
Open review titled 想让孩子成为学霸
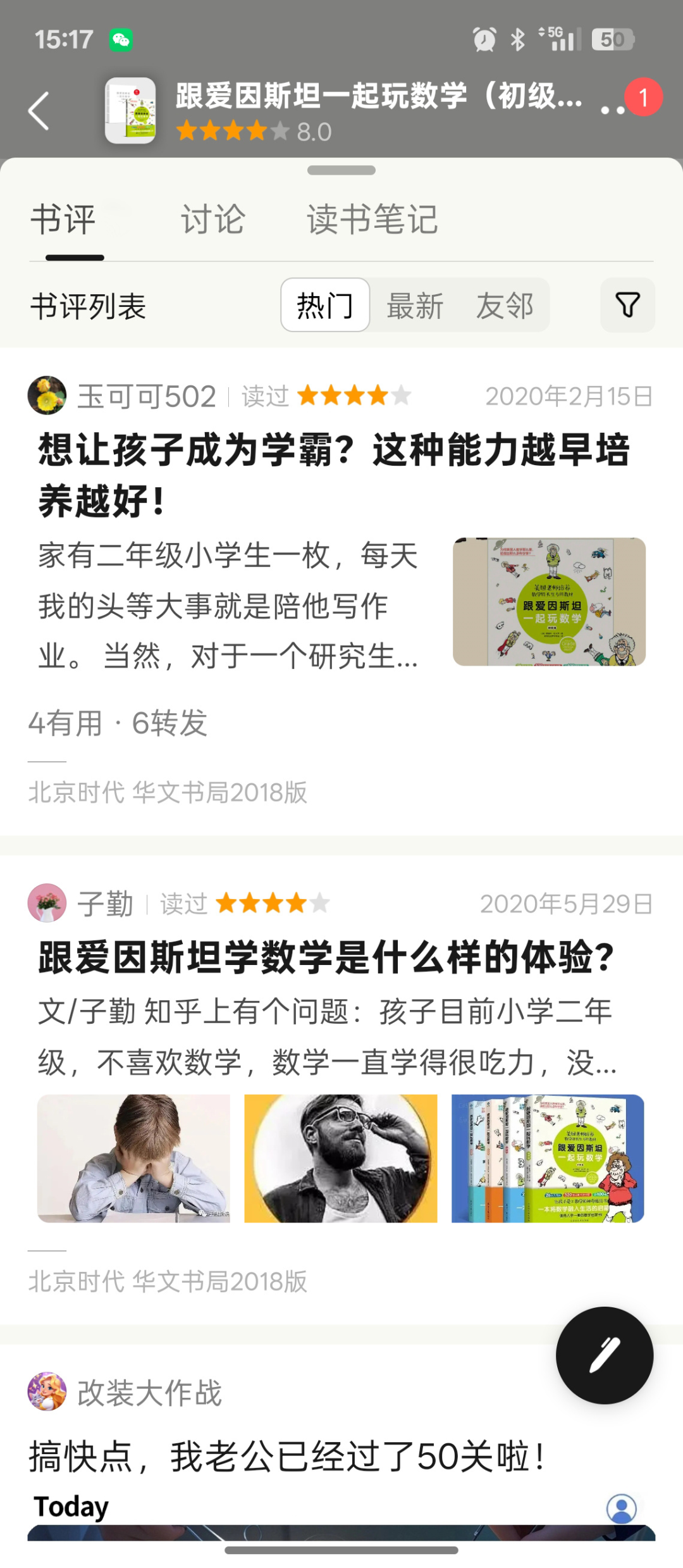334,475
